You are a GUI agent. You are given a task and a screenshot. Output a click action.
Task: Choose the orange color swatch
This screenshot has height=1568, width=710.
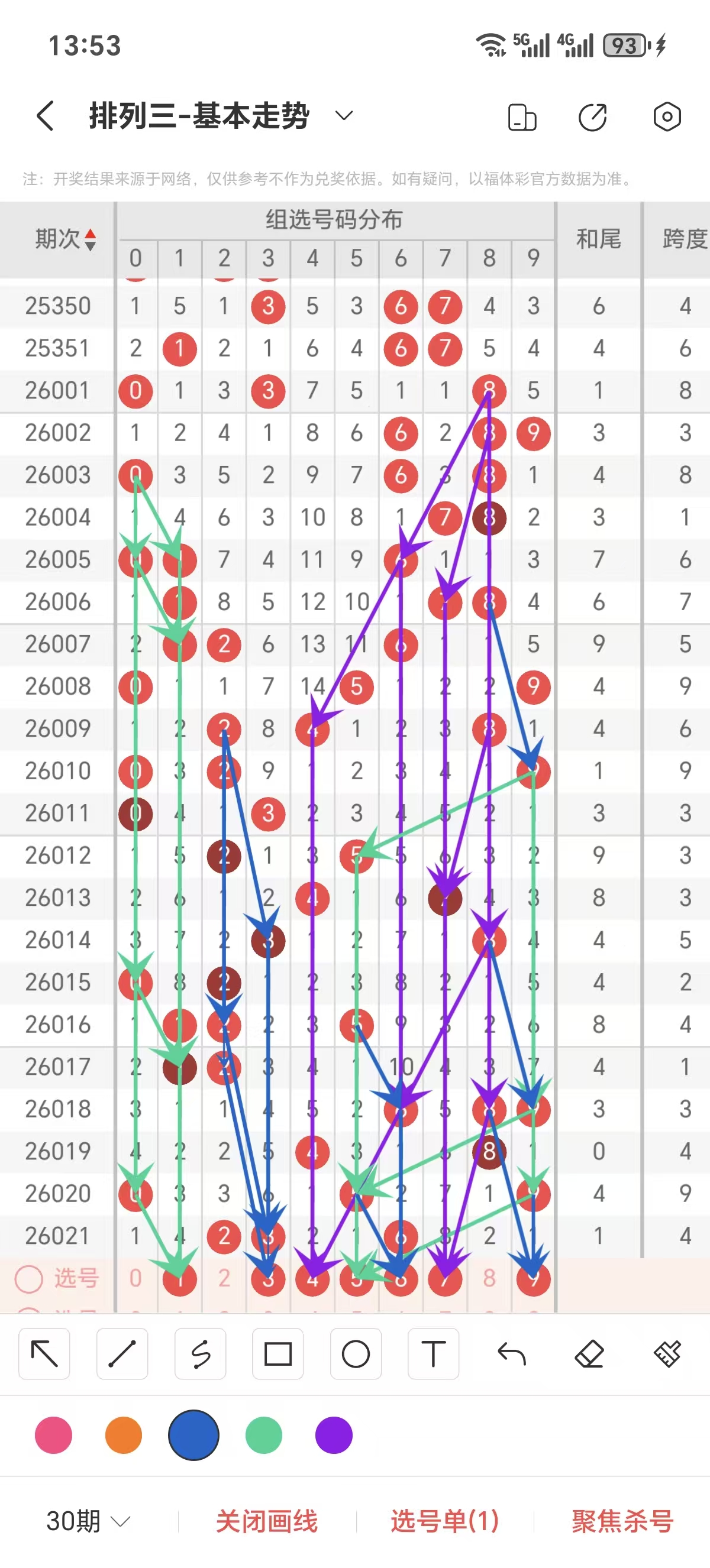coord(124,1435)
